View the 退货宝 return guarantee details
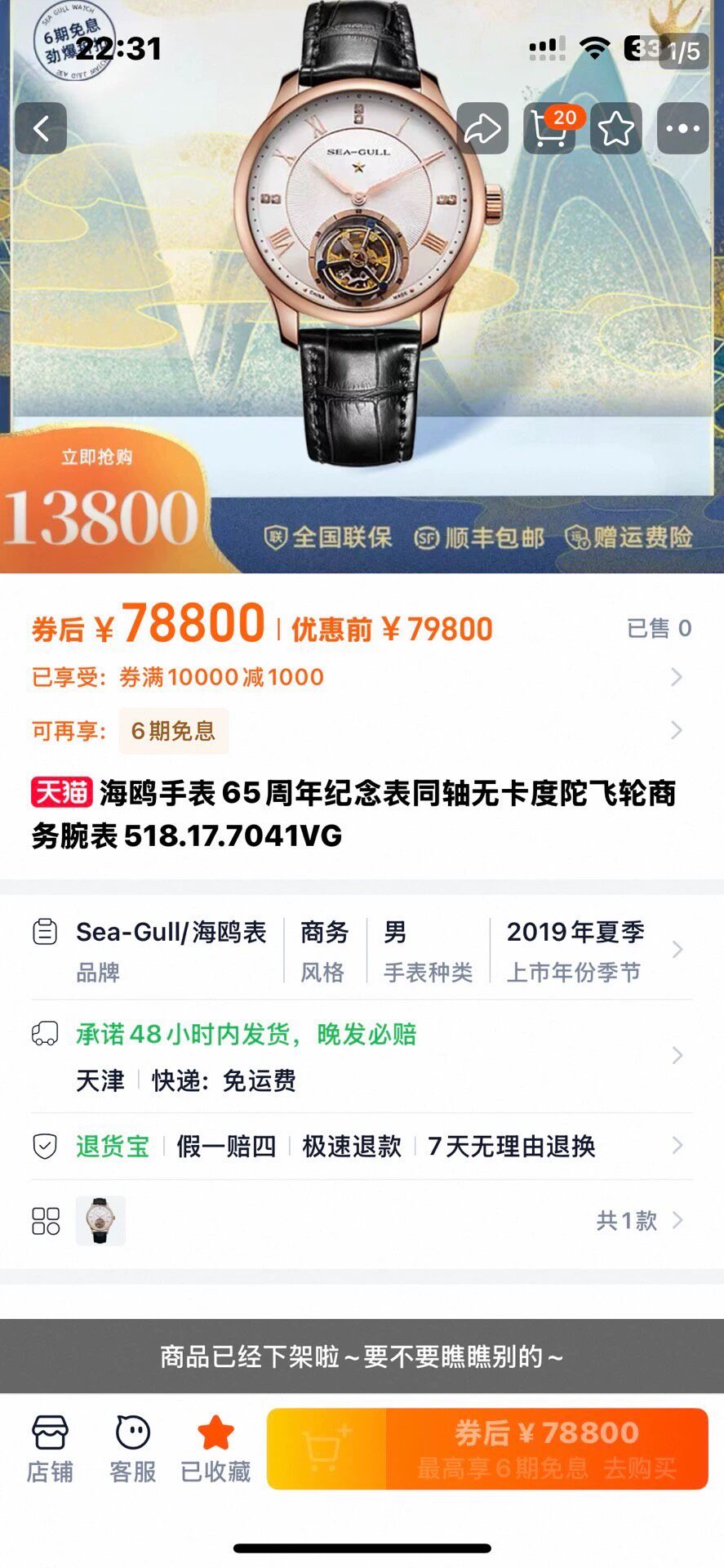Image resolution: width=724 pixels, height=1568 pixels. click(x=362, y=1146)
